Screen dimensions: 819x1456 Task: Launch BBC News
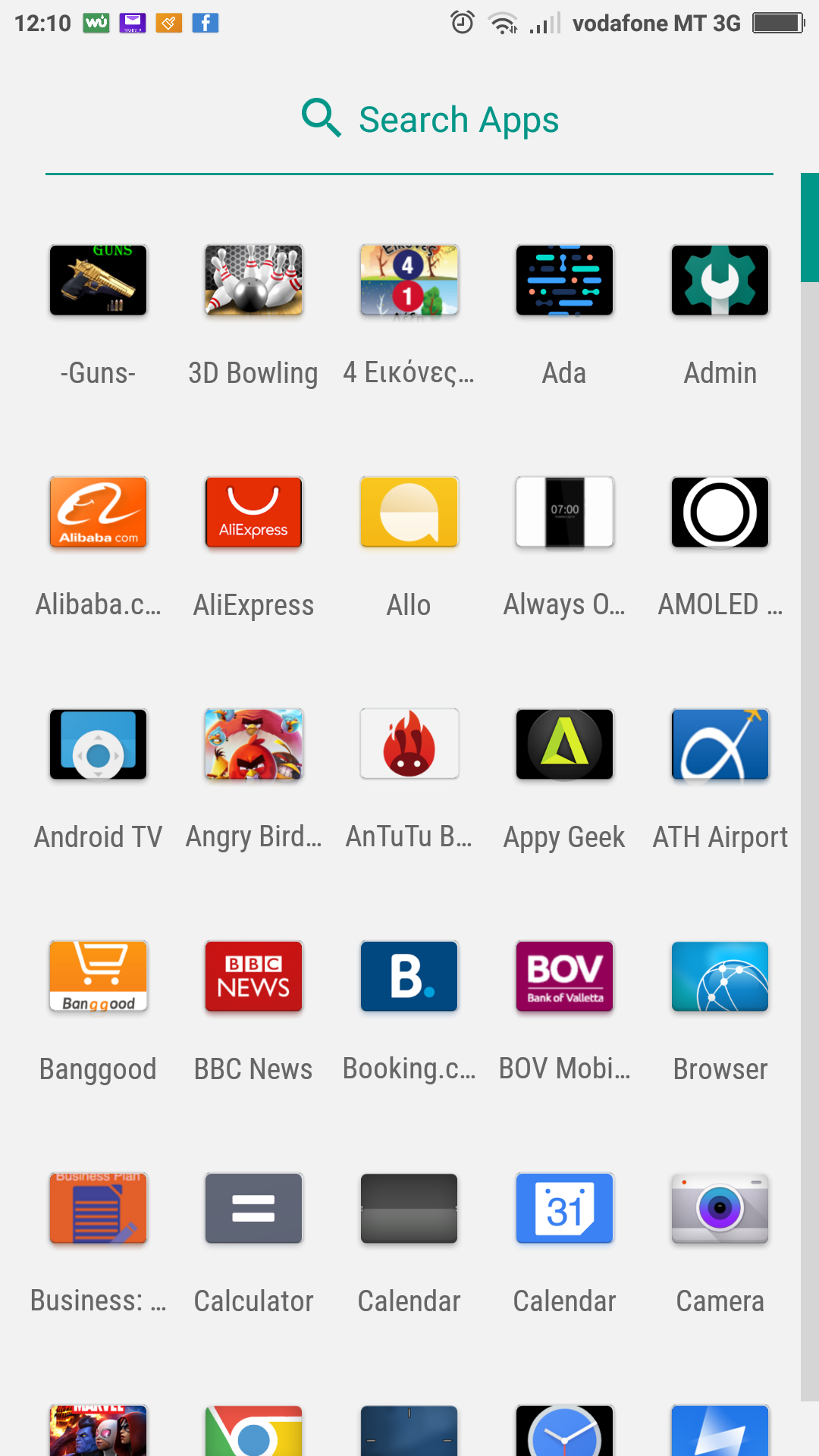[253, 977]
